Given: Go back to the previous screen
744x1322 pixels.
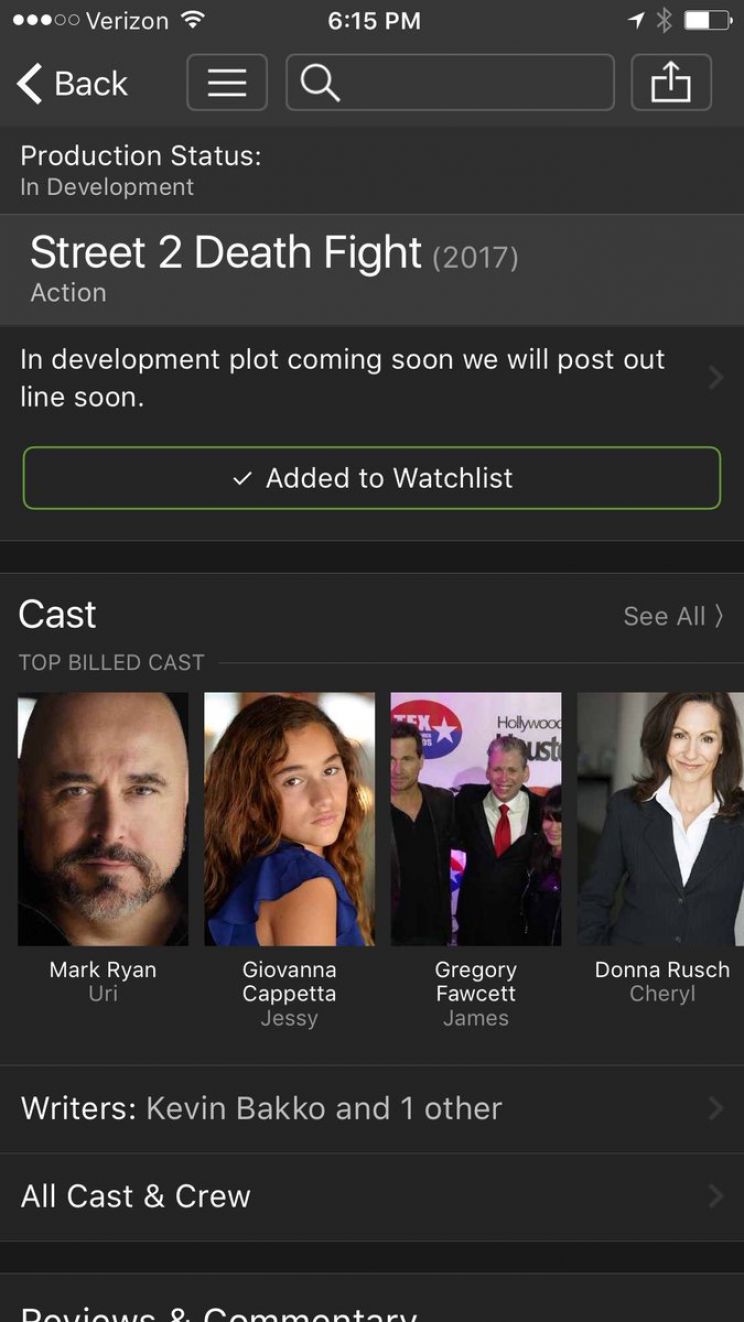Looking at the screenshot, I should tap(72, 83).
